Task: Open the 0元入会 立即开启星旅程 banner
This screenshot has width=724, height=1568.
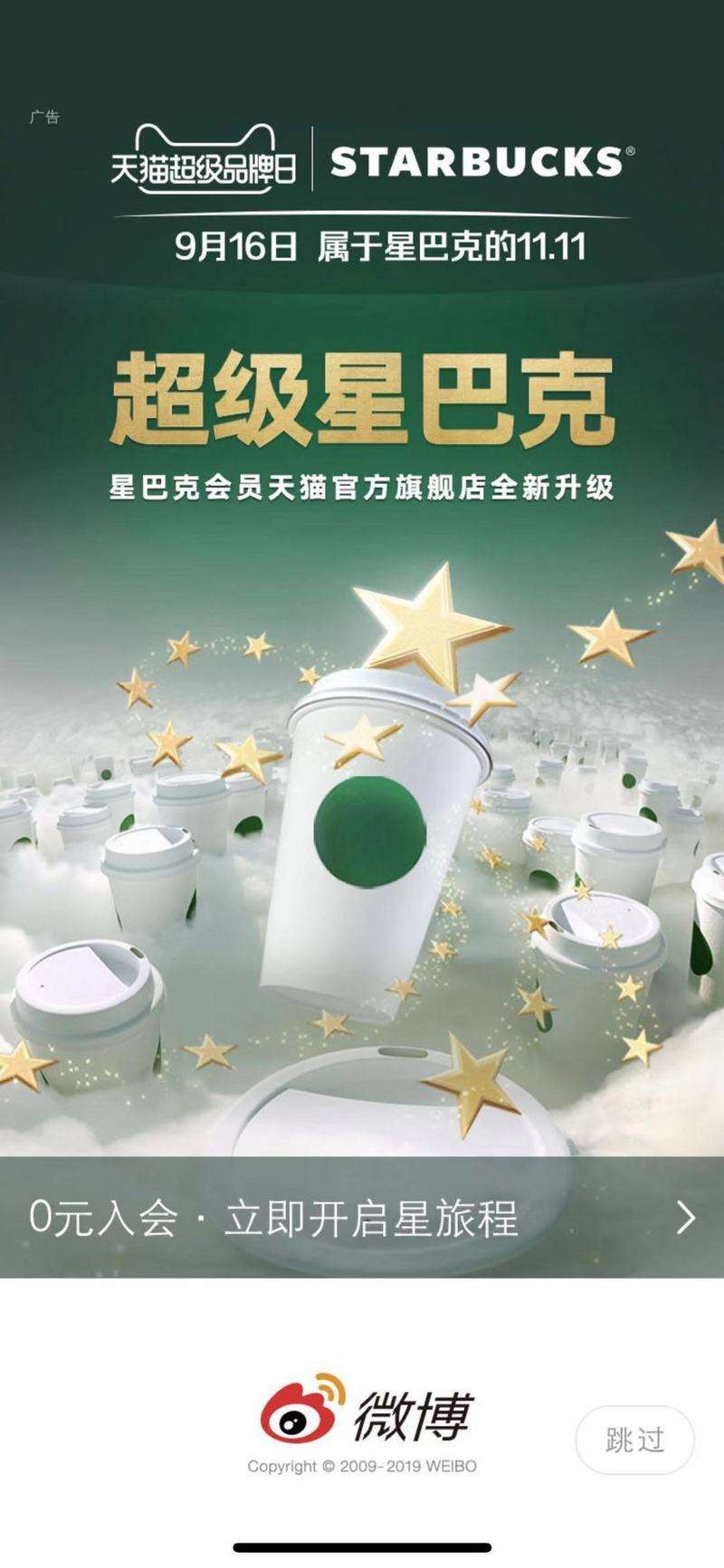Action: point(362,1218)
